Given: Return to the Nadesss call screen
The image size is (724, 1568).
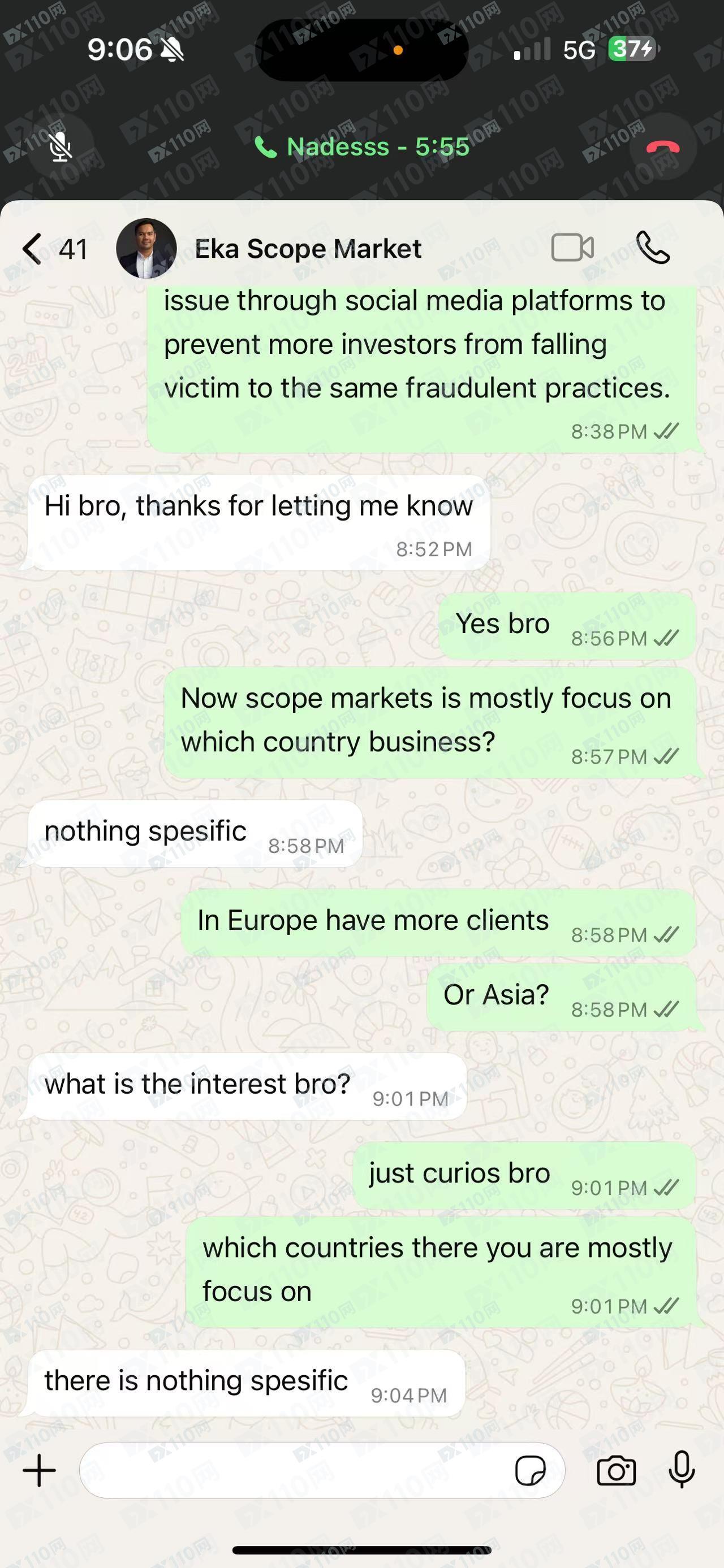Looking at the screenshot, I should 361,148.
